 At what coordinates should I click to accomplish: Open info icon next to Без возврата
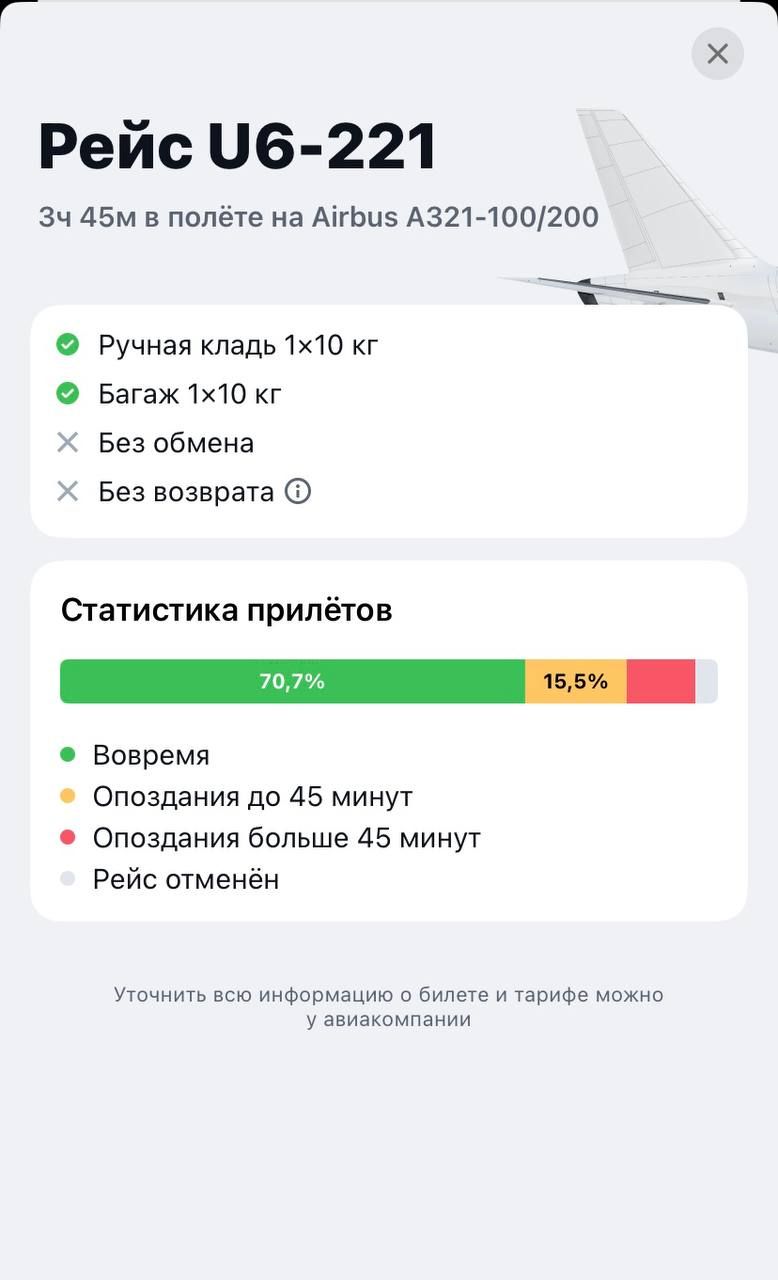click(x=298, y=492)
